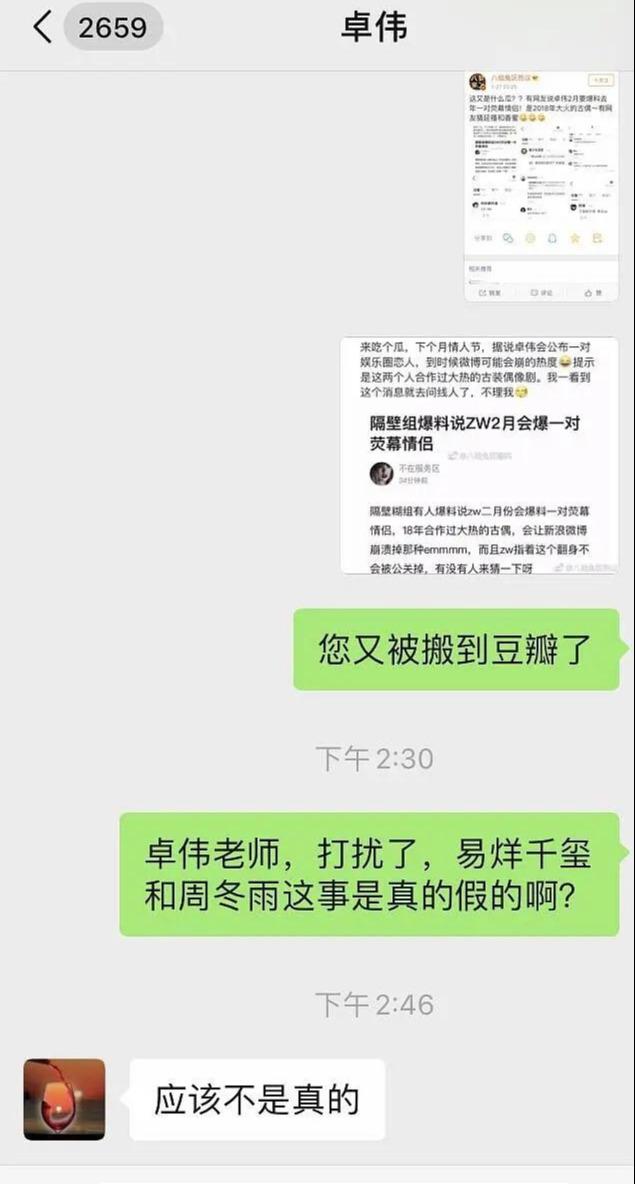View the image about ZW's February leak
635x1184 pixels.
coord(479,455)
